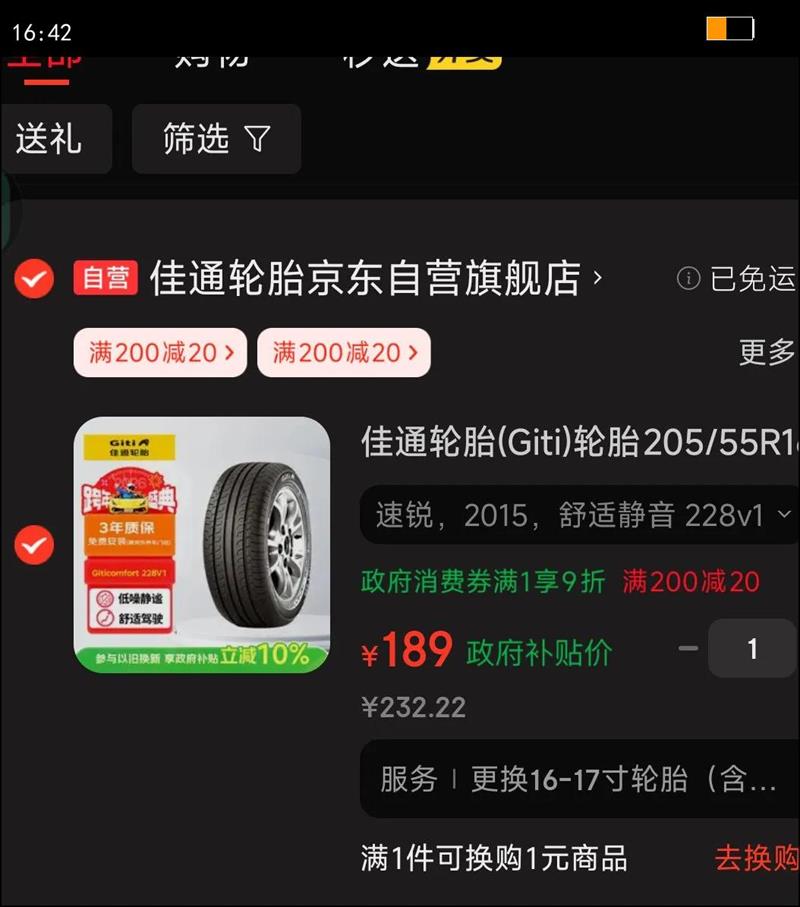800x907 pixels.
Task: Select the store checkmark circle
Action: pyautogui.click(x=33, y=279)
